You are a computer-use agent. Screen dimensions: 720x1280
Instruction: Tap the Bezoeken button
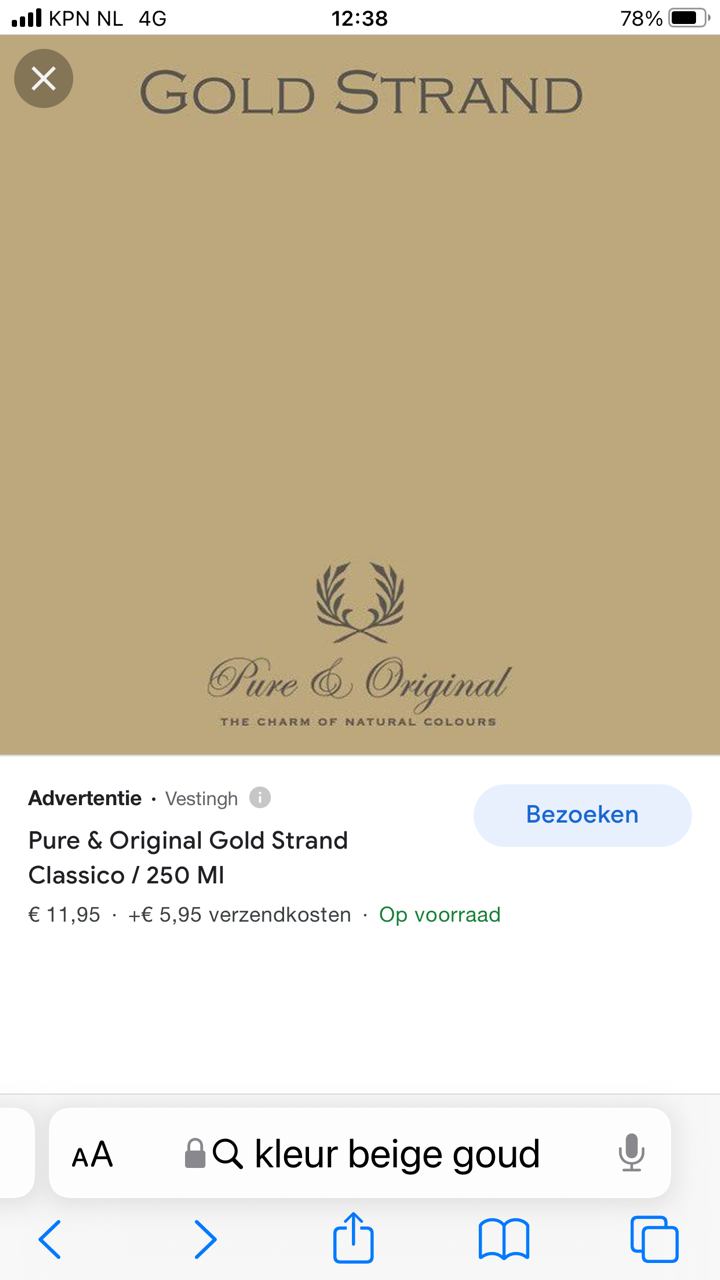tap(582, 815)
